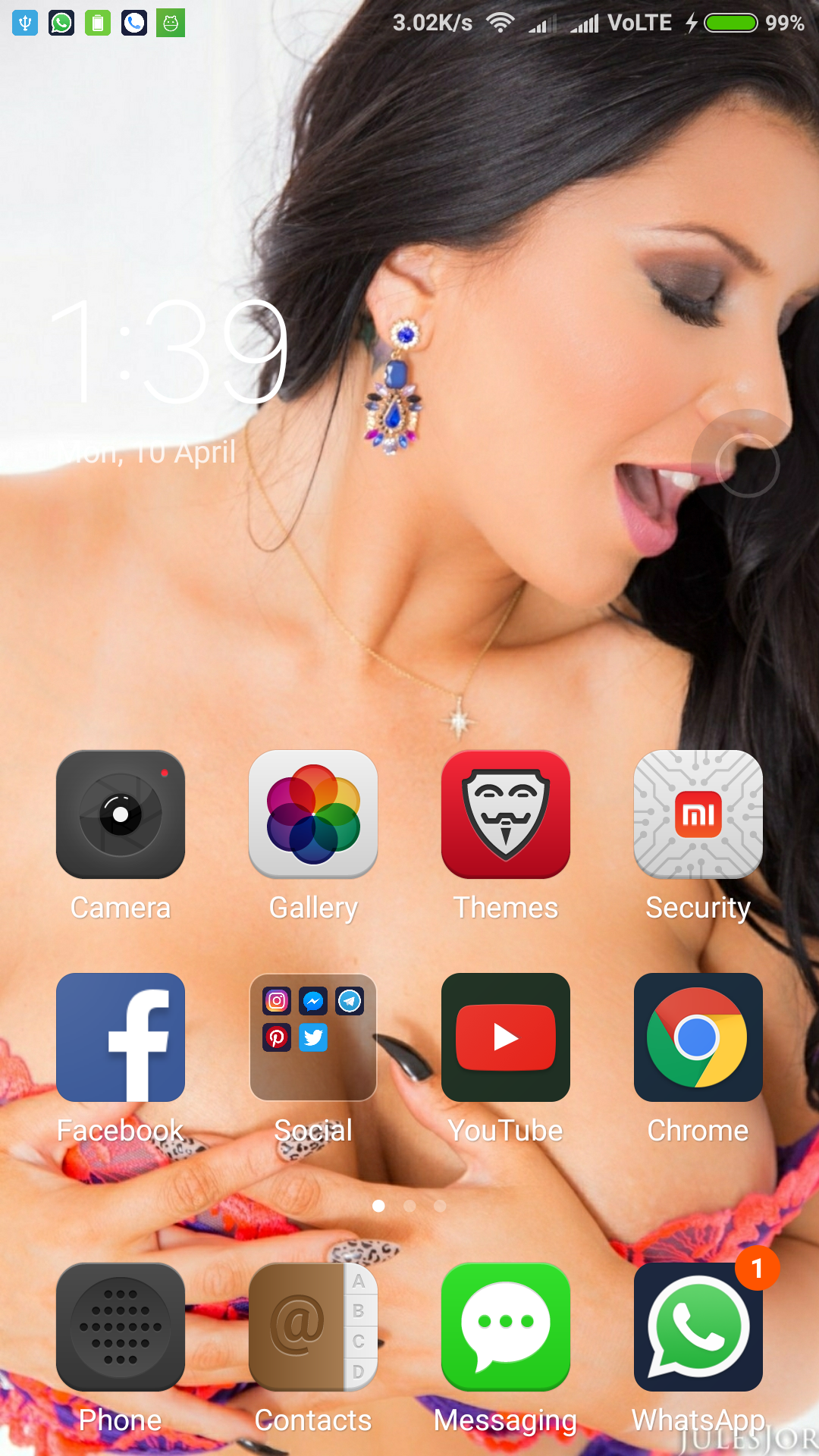The width and height of the screenshot is (819, 1456).
Task: Open WhatsApp with one unread badge
Action: coord(698,1327)
